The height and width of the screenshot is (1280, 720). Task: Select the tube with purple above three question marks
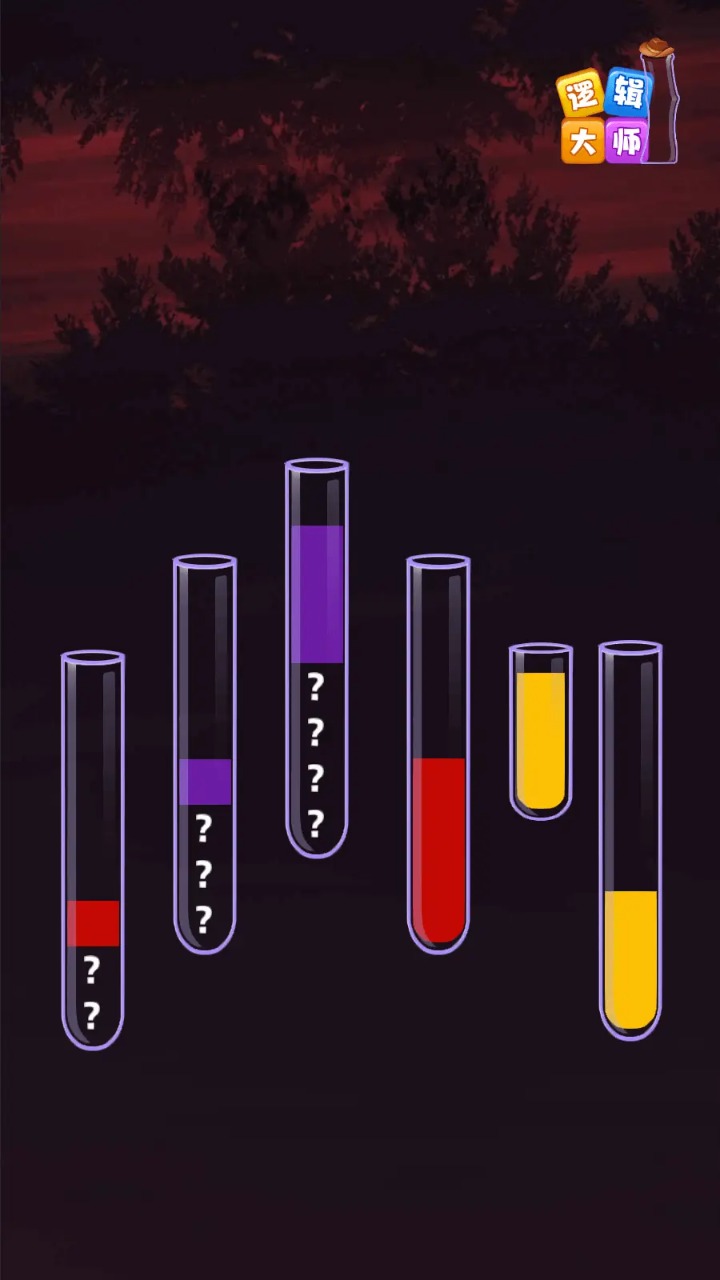205,755
